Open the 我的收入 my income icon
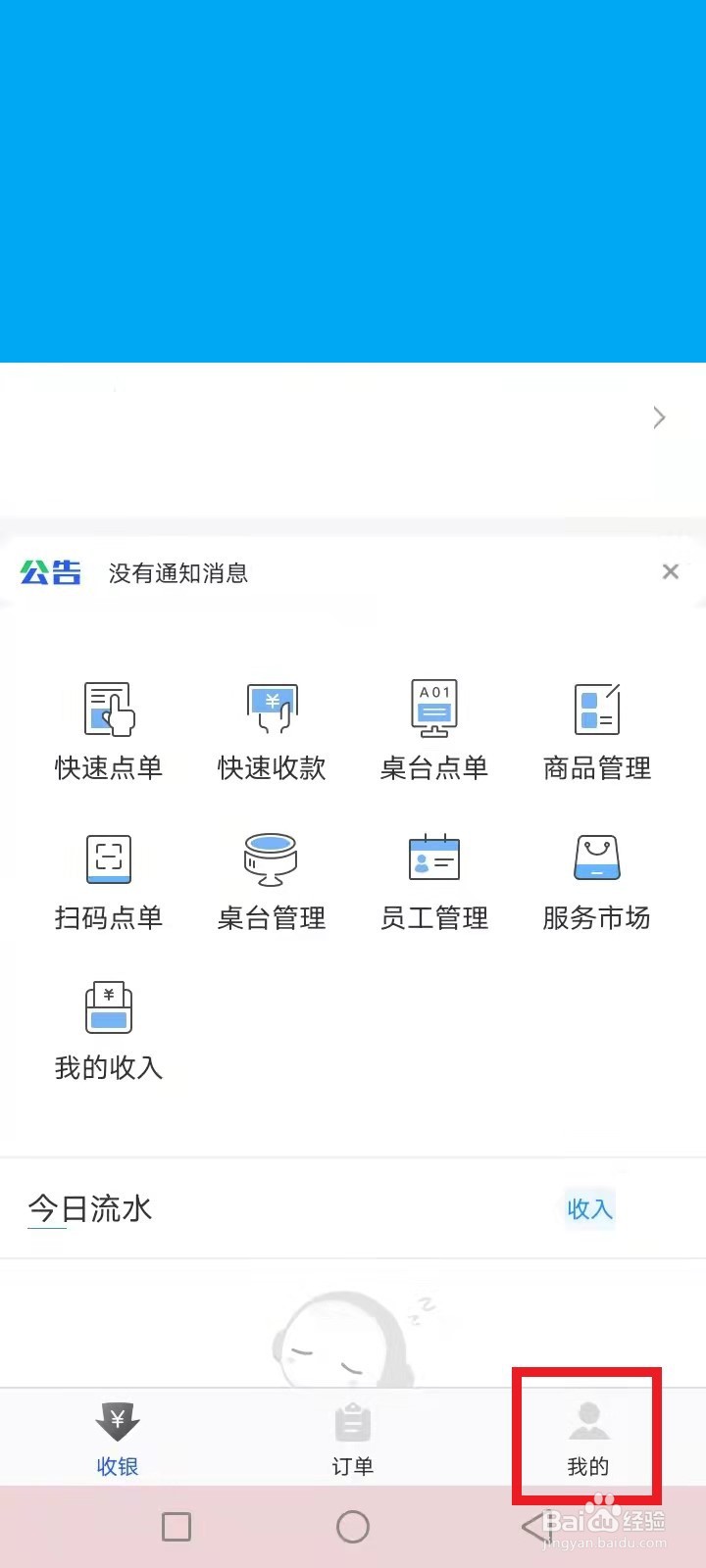The height and width of the screenshot is (1568, 706). (x=109, y=1029)
